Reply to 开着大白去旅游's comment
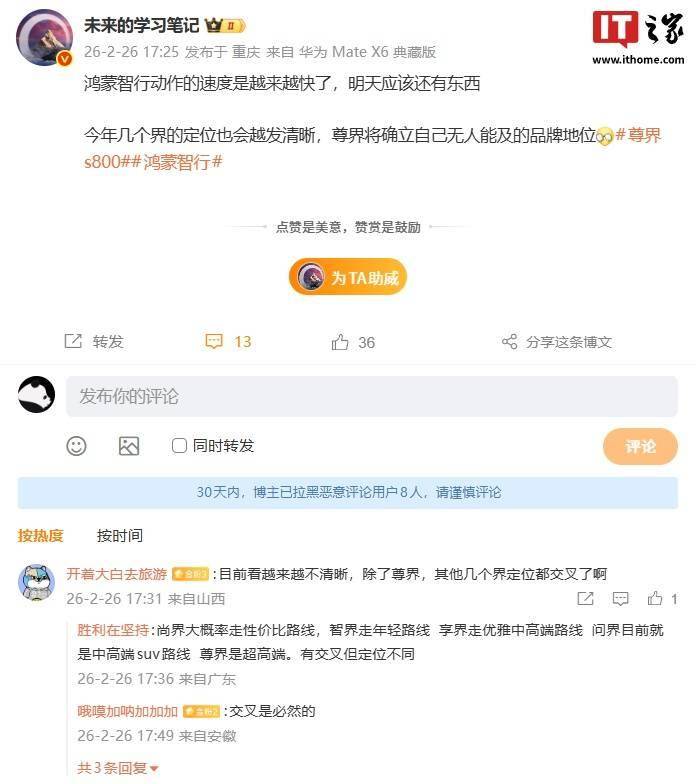This screenshot has width=696, height=784. (x=620, y=599)
